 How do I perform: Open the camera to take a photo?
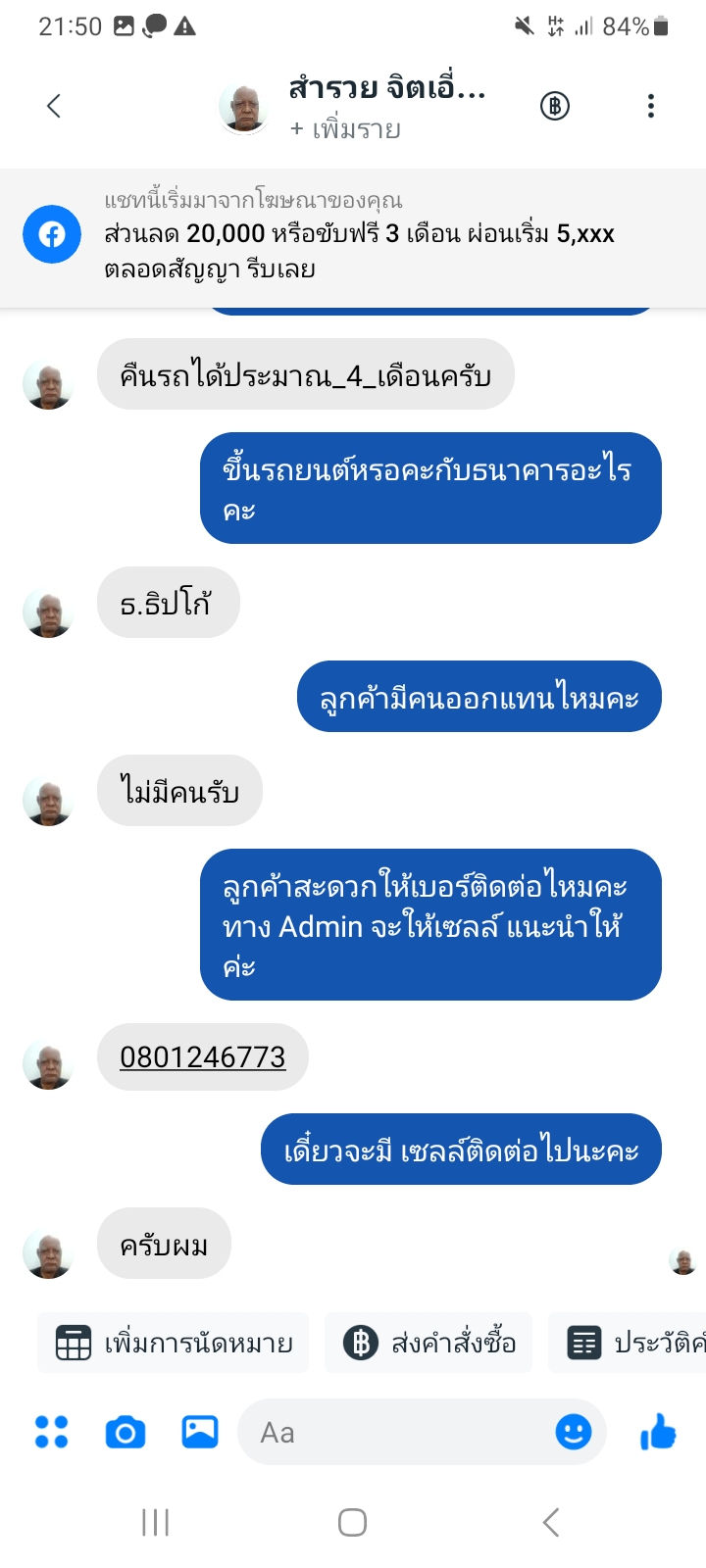(126, 1433)
